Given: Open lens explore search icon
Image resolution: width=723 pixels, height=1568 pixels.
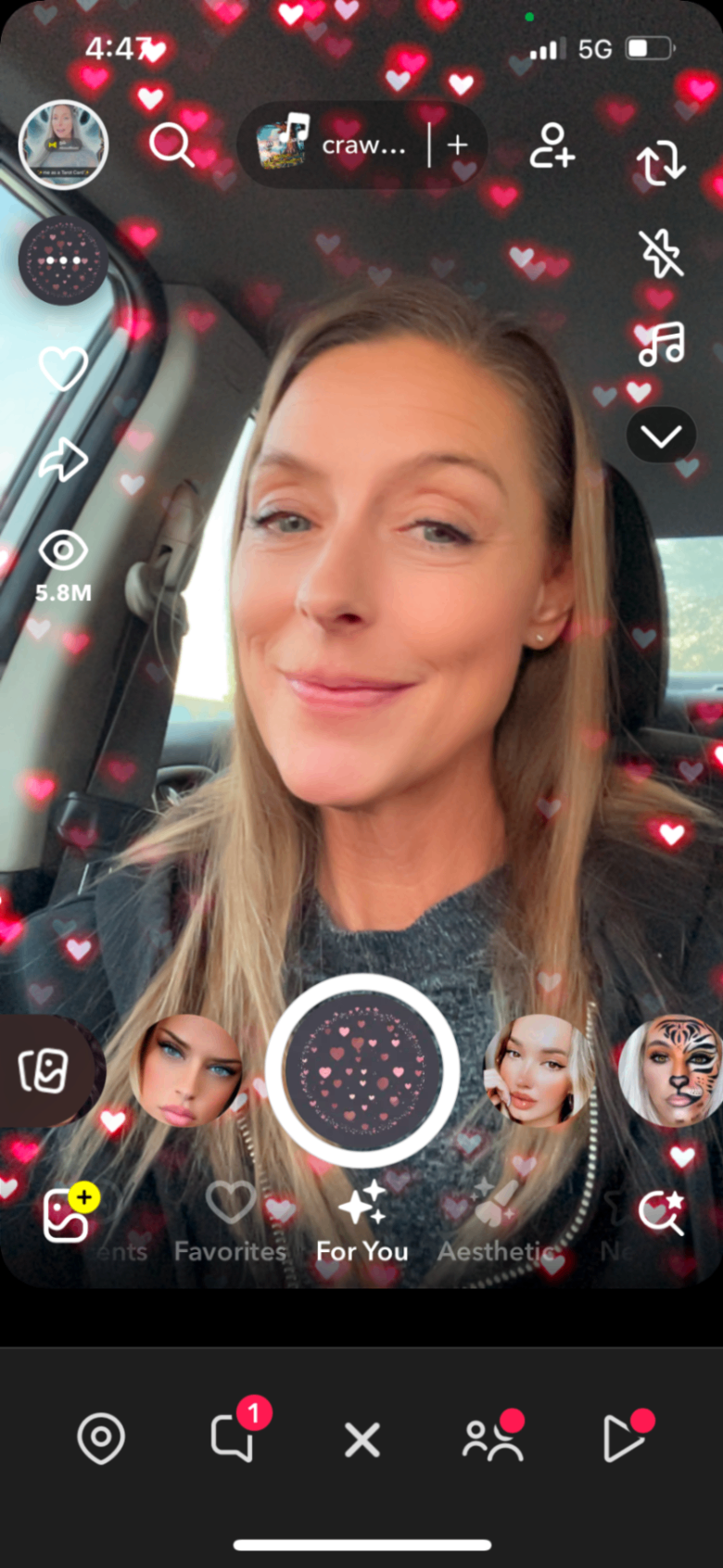Looking at the screenshot, I should [x=661, y=1212].
